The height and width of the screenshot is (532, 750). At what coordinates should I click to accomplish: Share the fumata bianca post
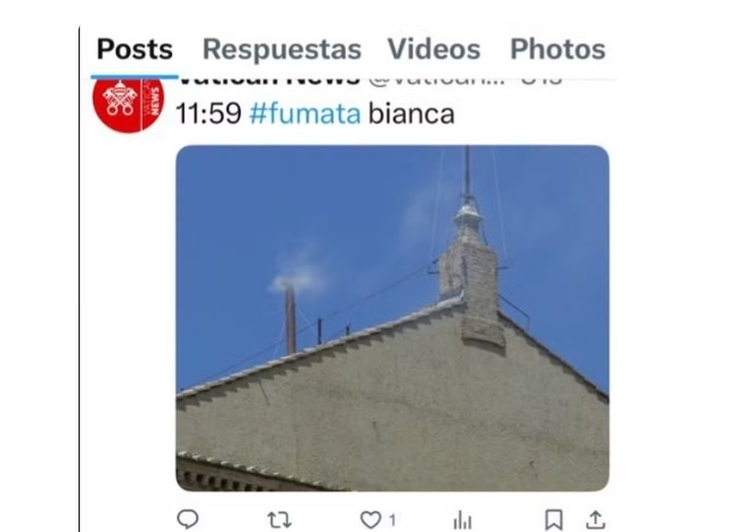595,519
